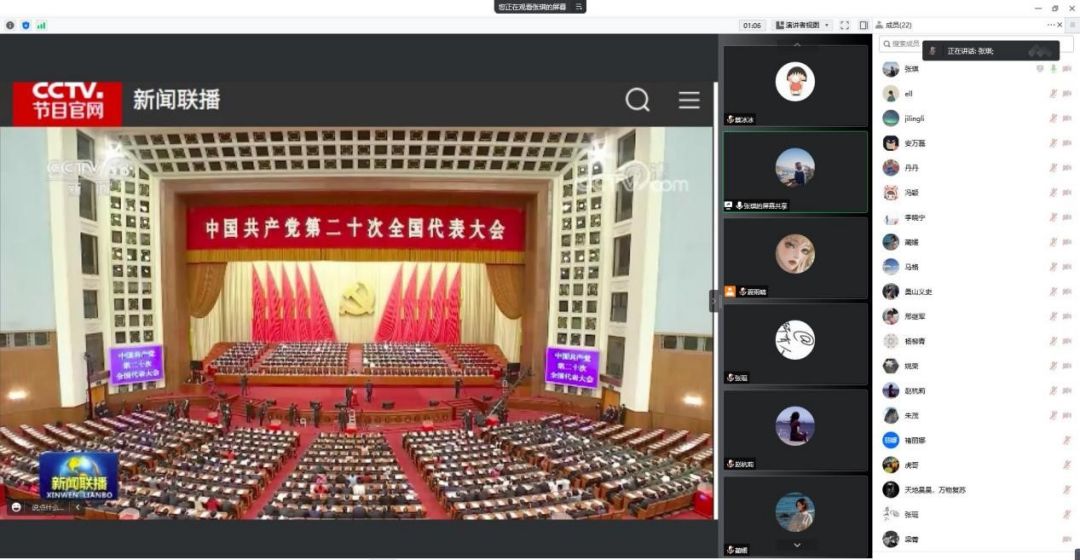The width and height of the screenshot is (1080, 560).
Task: Select member 安万磊 in the list
Action: point(913,143)
